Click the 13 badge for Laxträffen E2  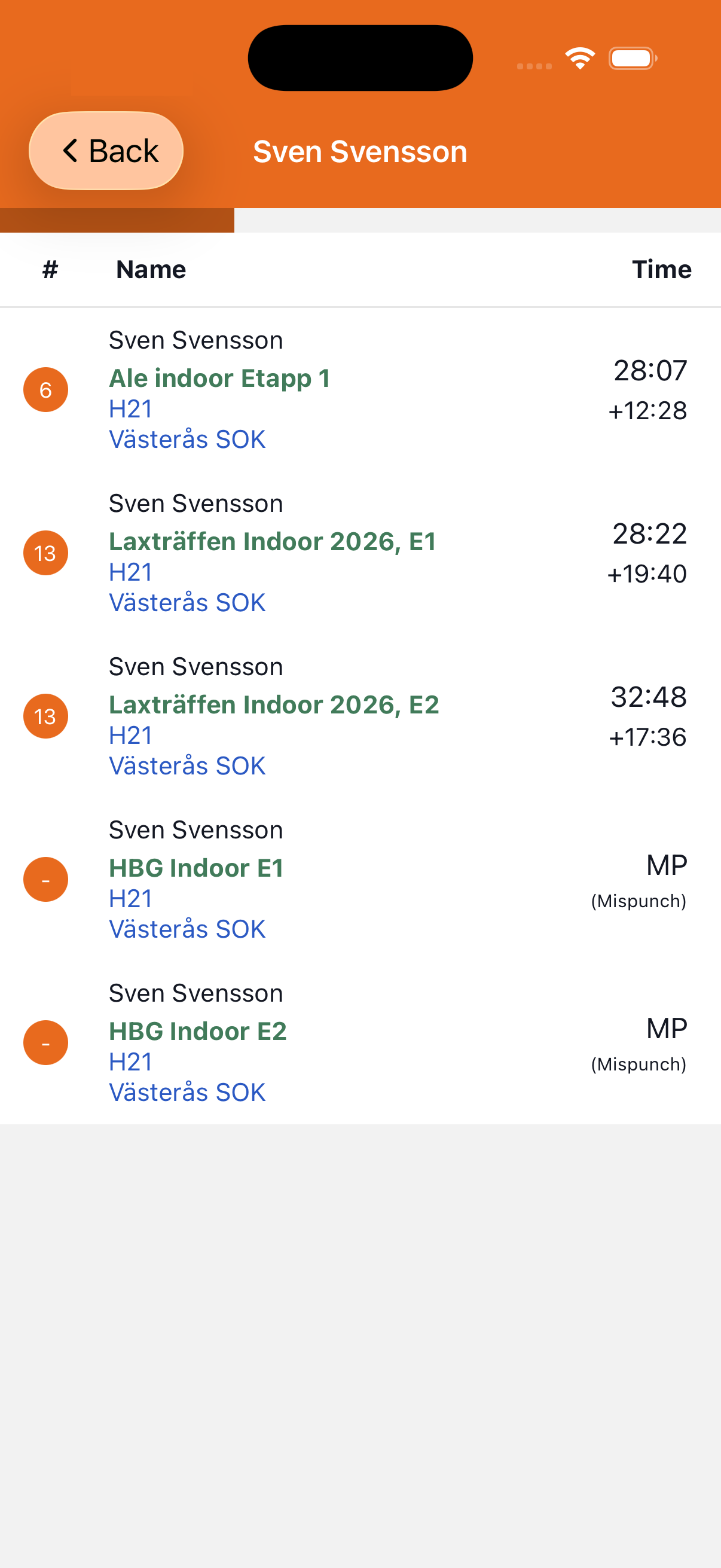point(45,716)
